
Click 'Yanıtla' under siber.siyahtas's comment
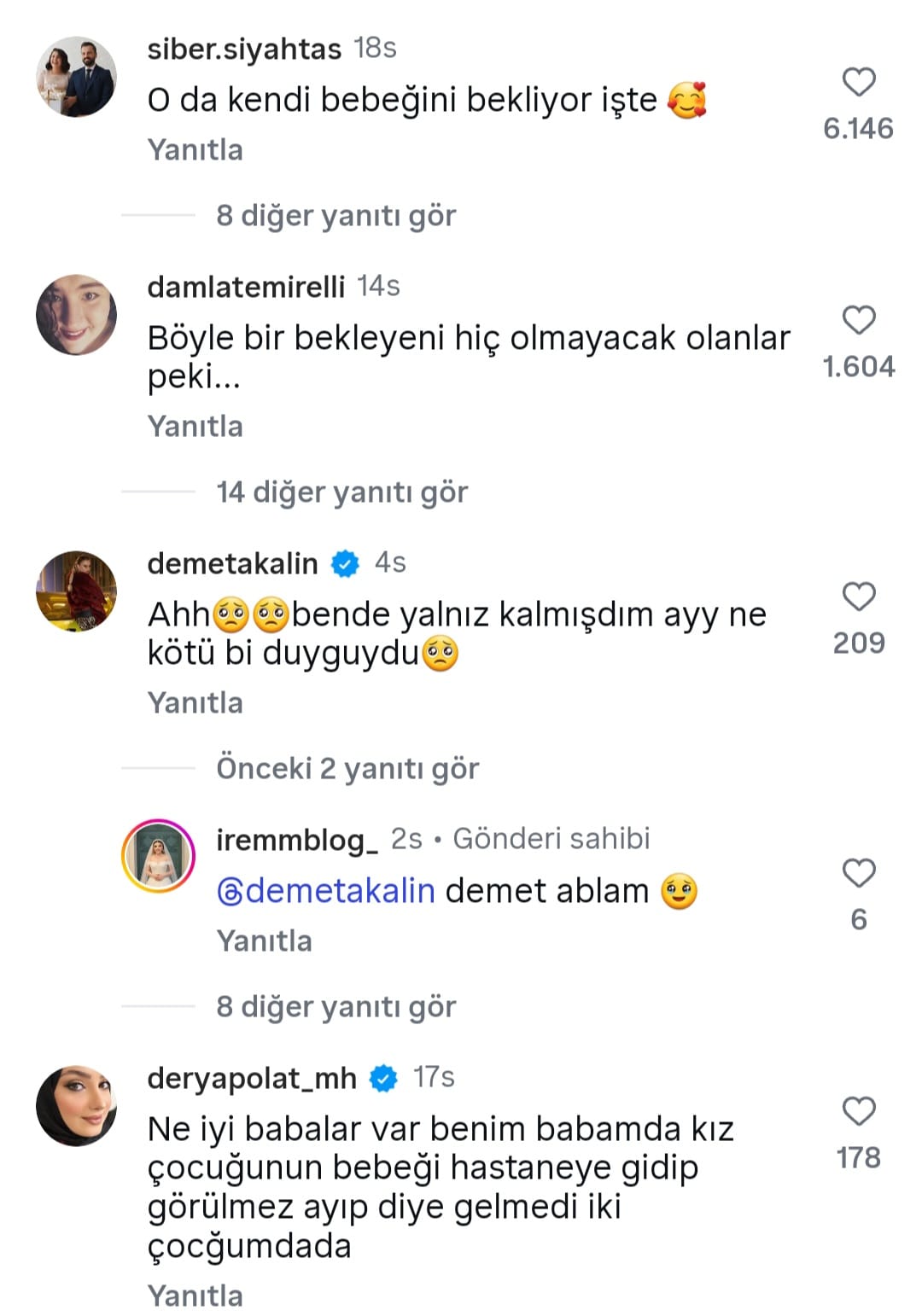[x=195, y=149]
